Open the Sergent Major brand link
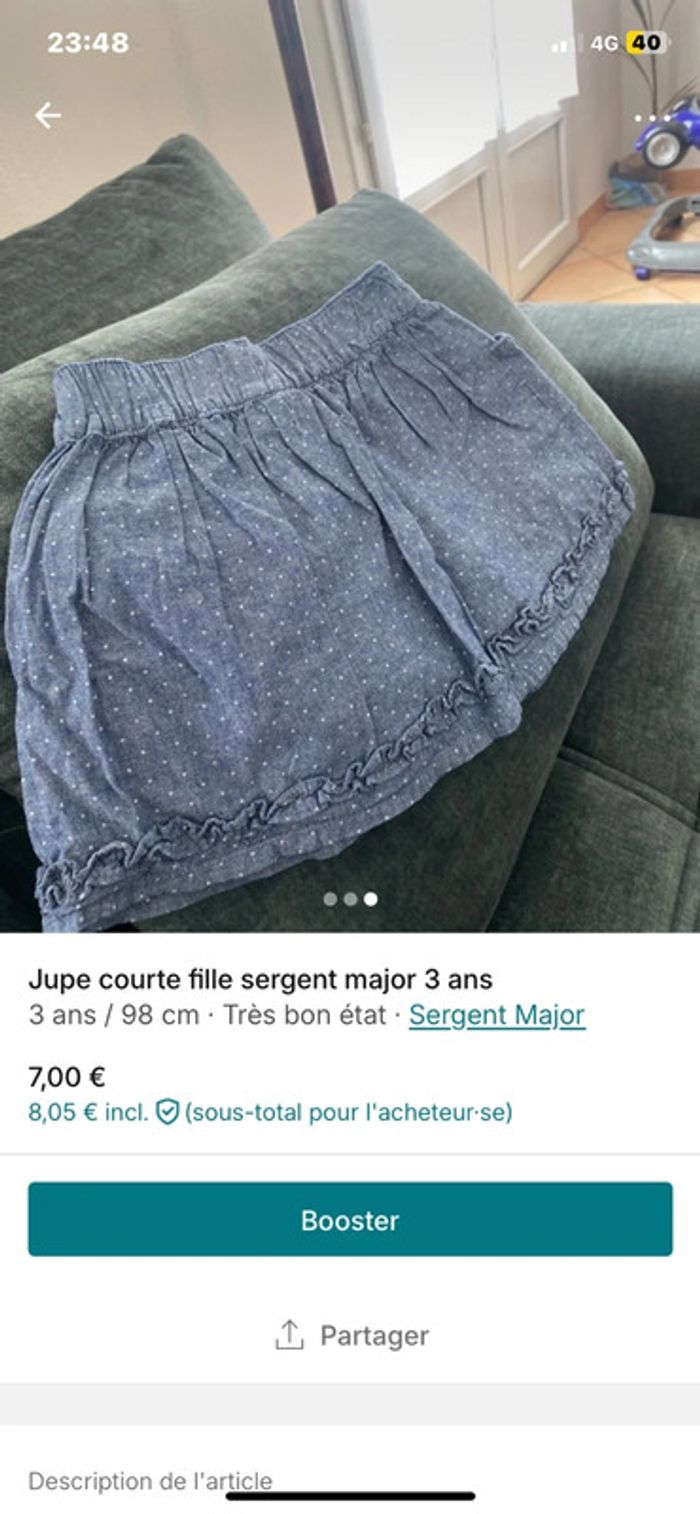The width and height of the screenshot is (700, 1514). click(496, 1015)
